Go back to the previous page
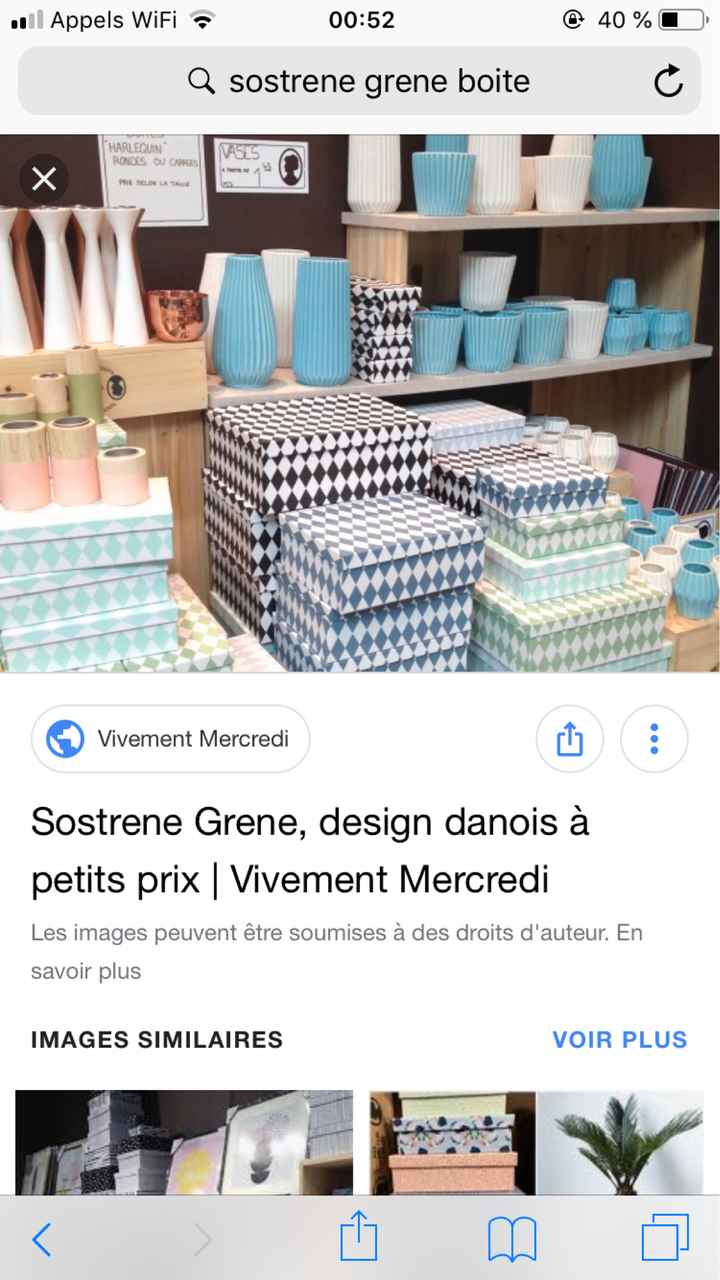The width and height of the screenshot is (720, 1280). [42, 1240]
